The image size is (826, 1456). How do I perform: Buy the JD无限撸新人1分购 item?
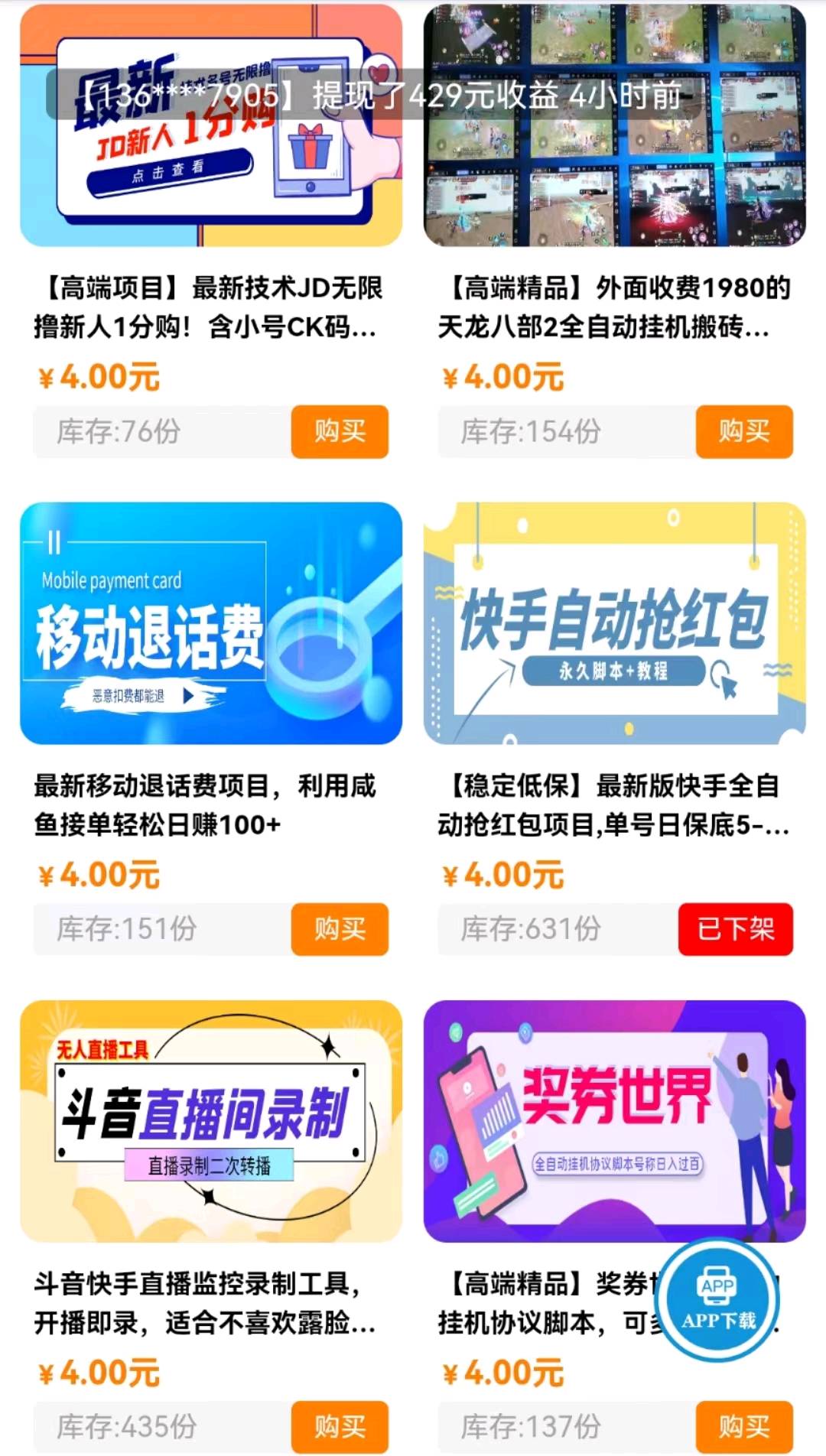pos(340,432)
